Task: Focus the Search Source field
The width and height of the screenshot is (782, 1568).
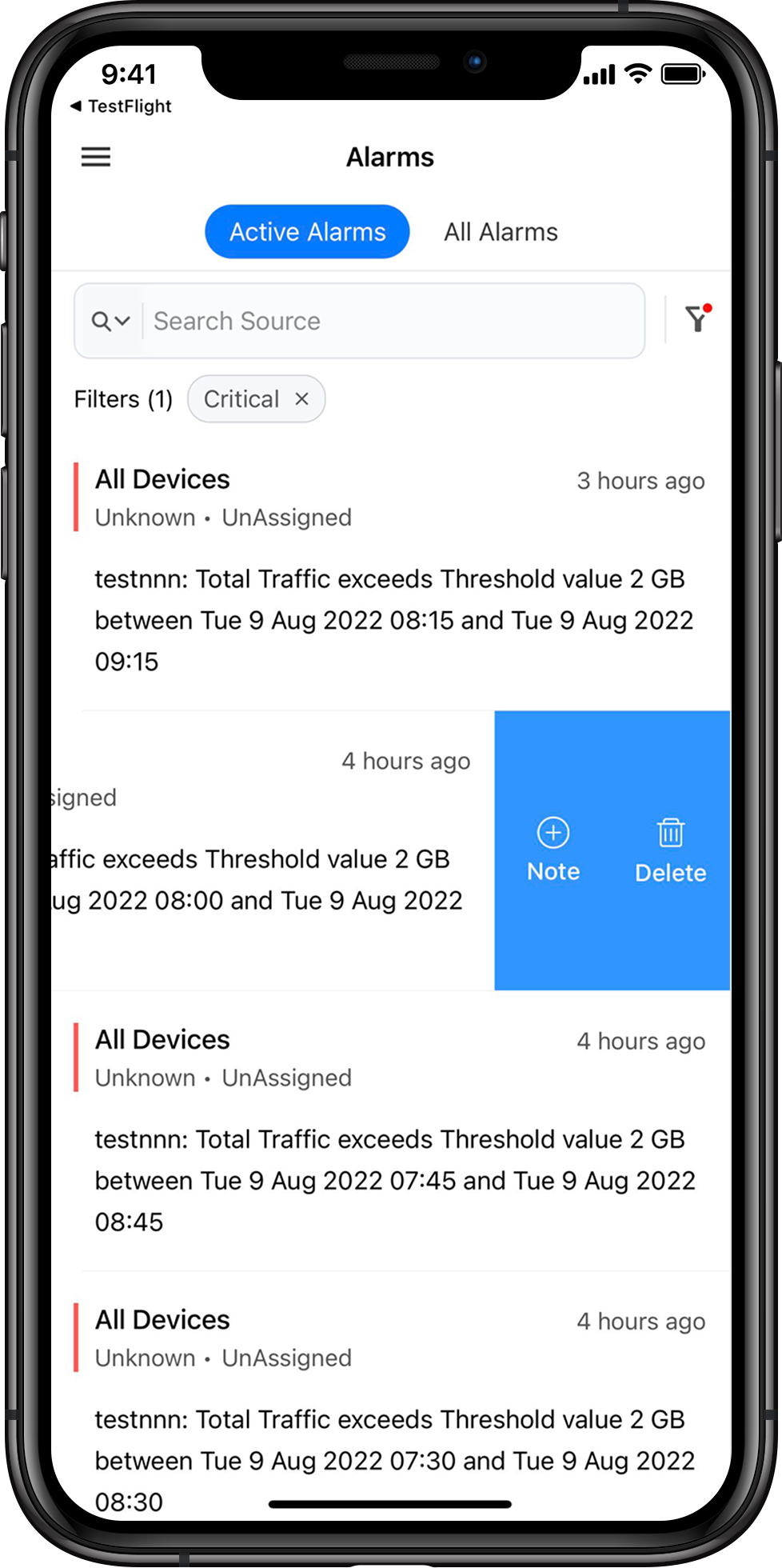Action: coord(392,321)
